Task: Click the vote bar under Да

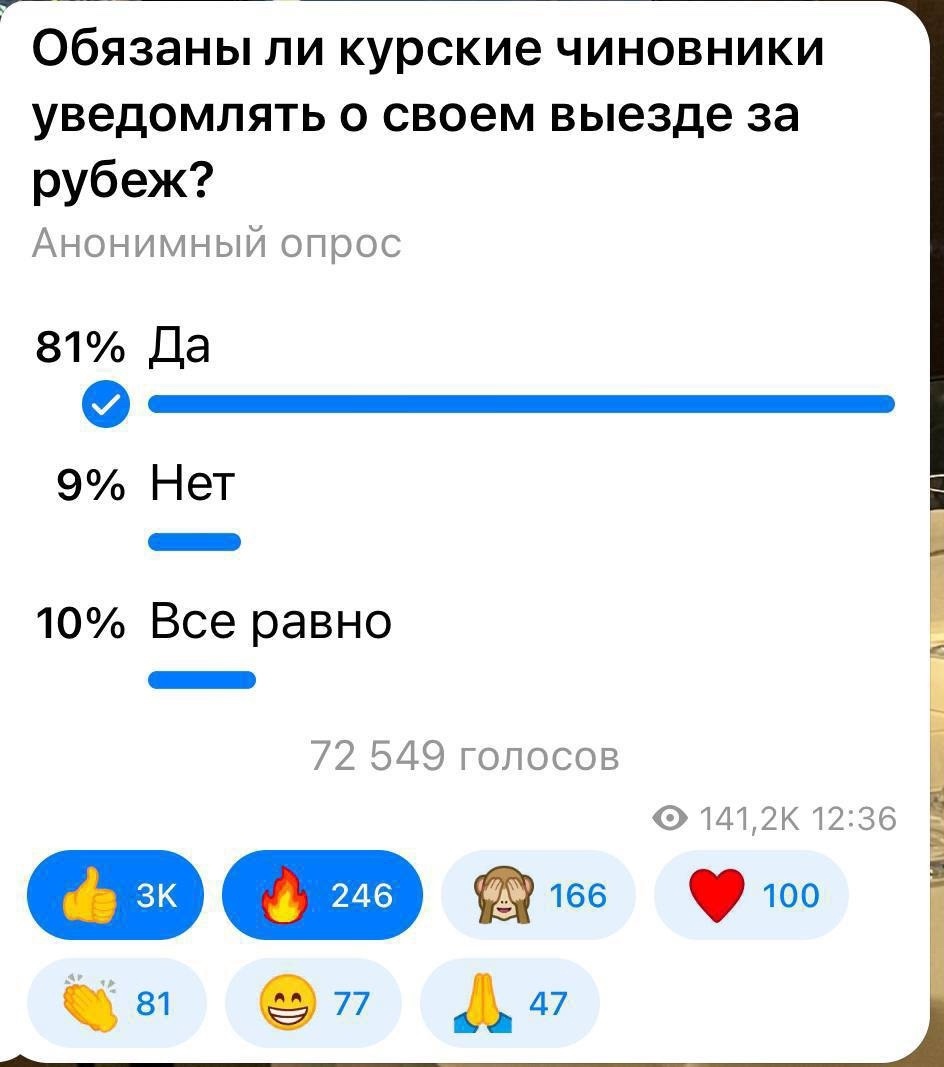Action: point(520,404)
